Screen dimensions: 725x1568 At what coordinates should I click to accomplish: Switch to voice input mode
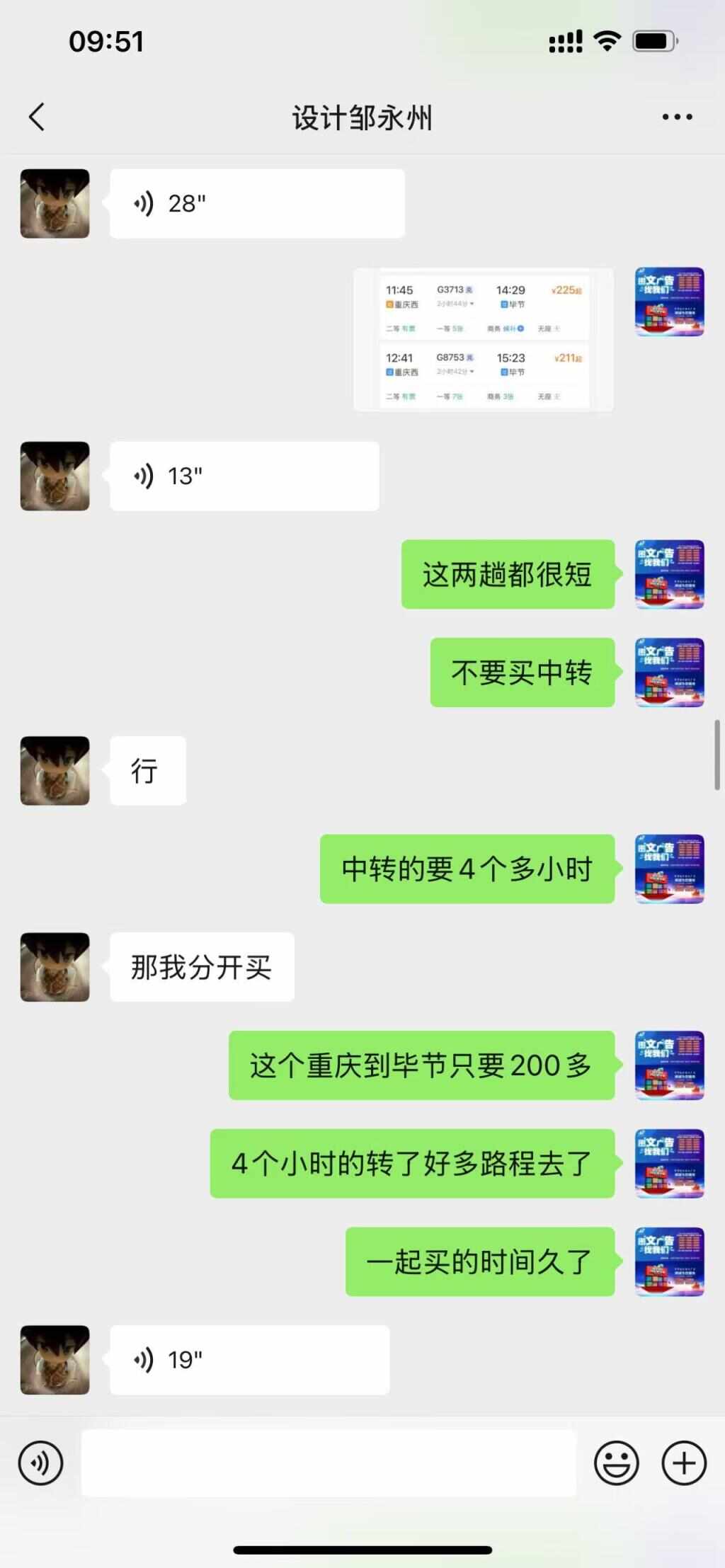coord(41,1463)
